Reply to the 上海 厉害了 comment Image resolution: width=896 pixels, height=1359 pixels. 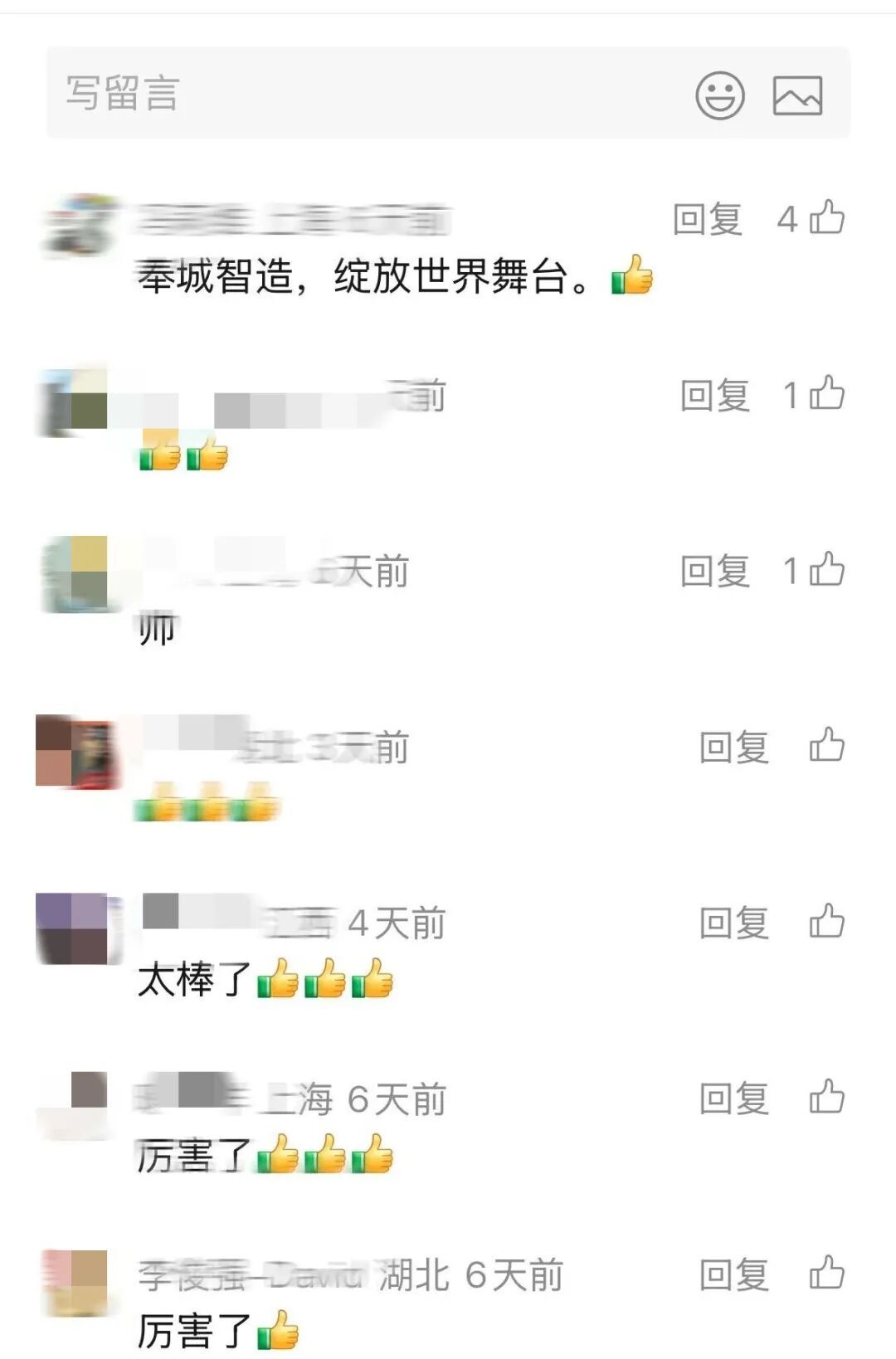pyautogui.click(x=733, y=1099)
